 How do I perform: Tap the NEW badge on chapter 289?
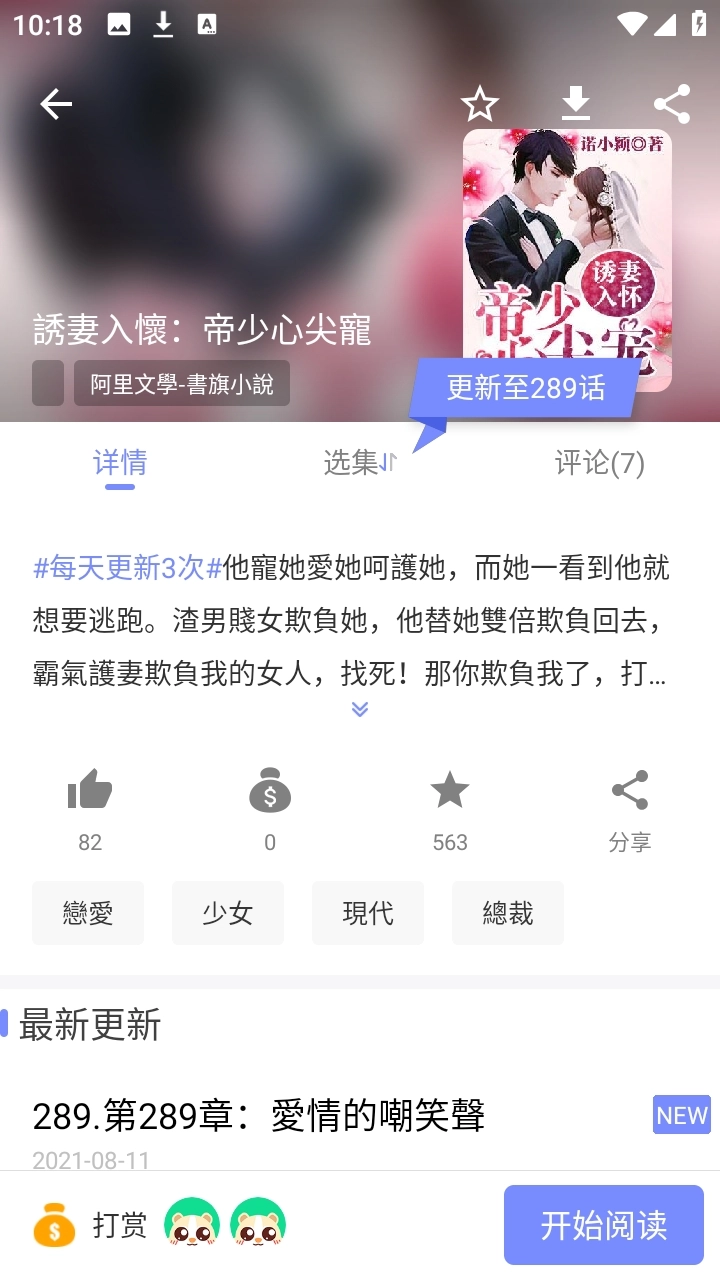(681, 1115)
